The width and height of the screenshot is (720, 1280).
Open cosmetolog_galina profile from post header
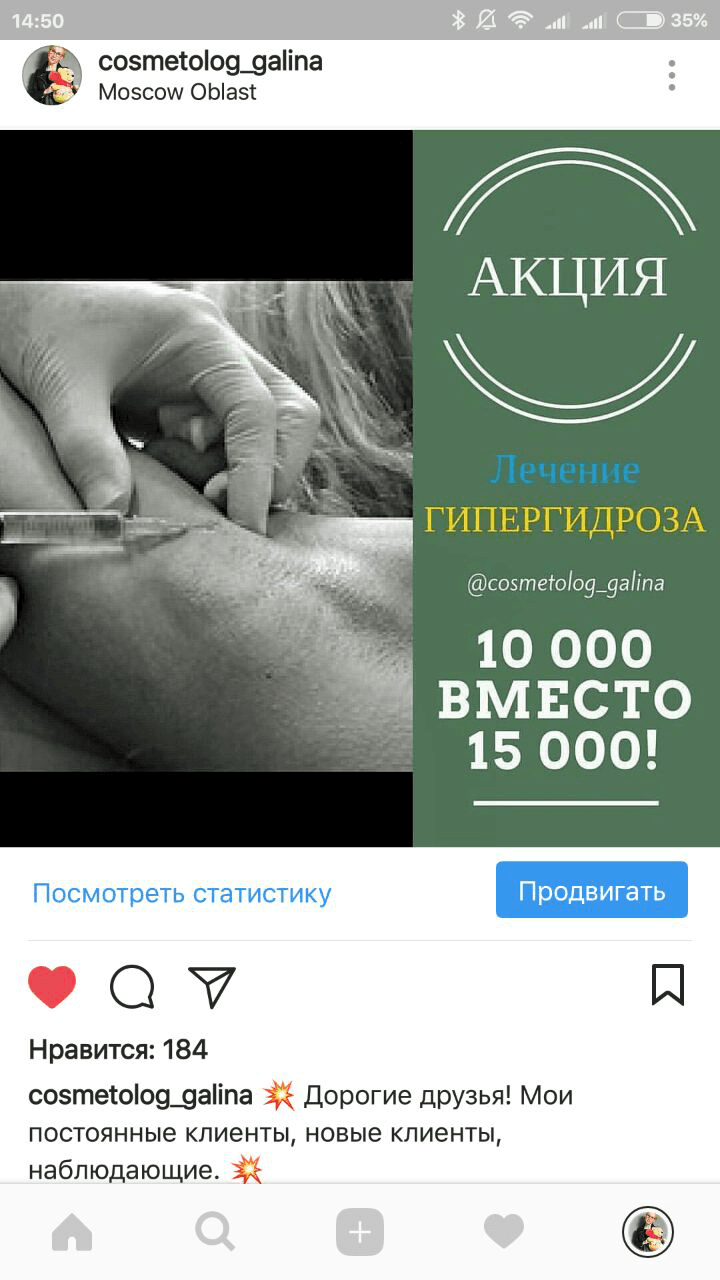210,61
